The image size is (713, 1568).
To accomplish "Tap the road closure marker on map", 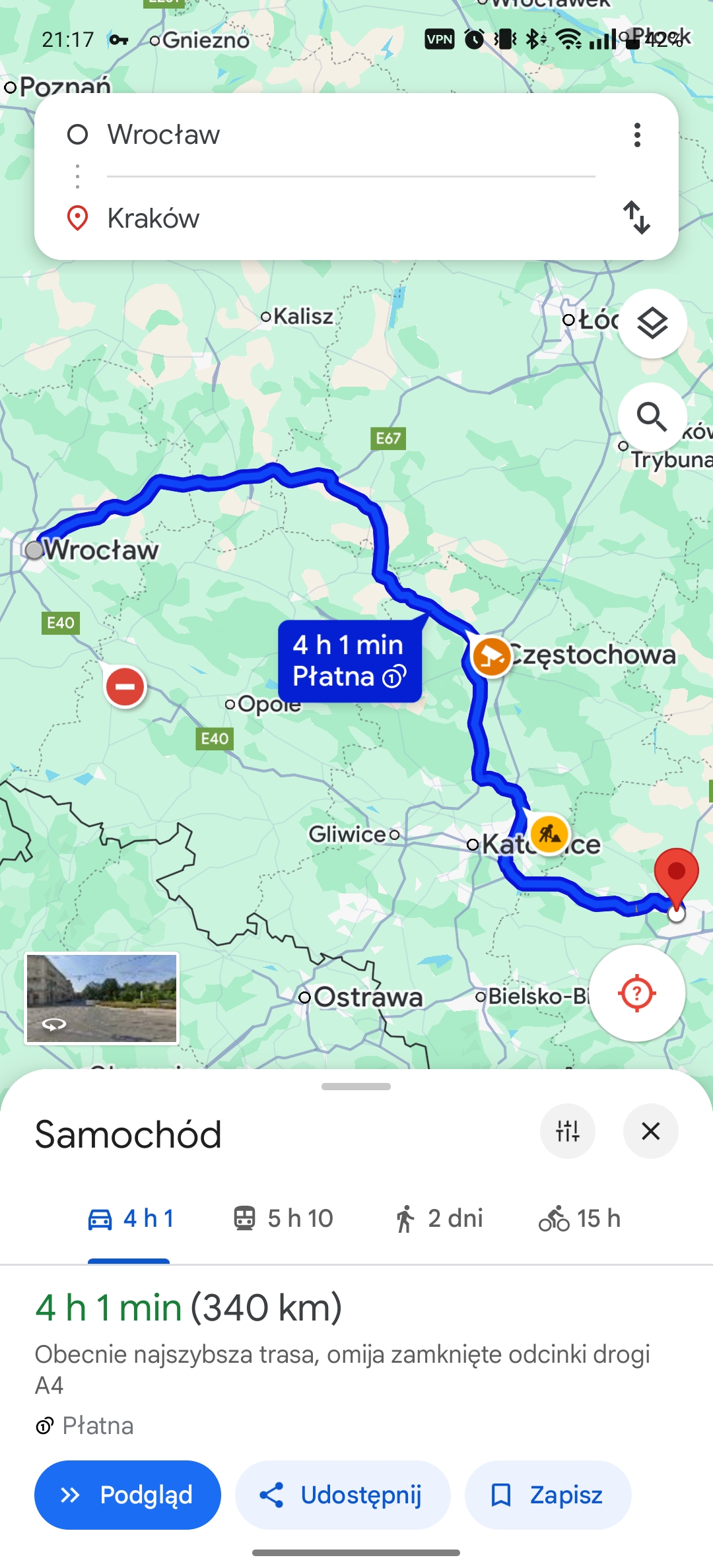I will coord(125,686).
